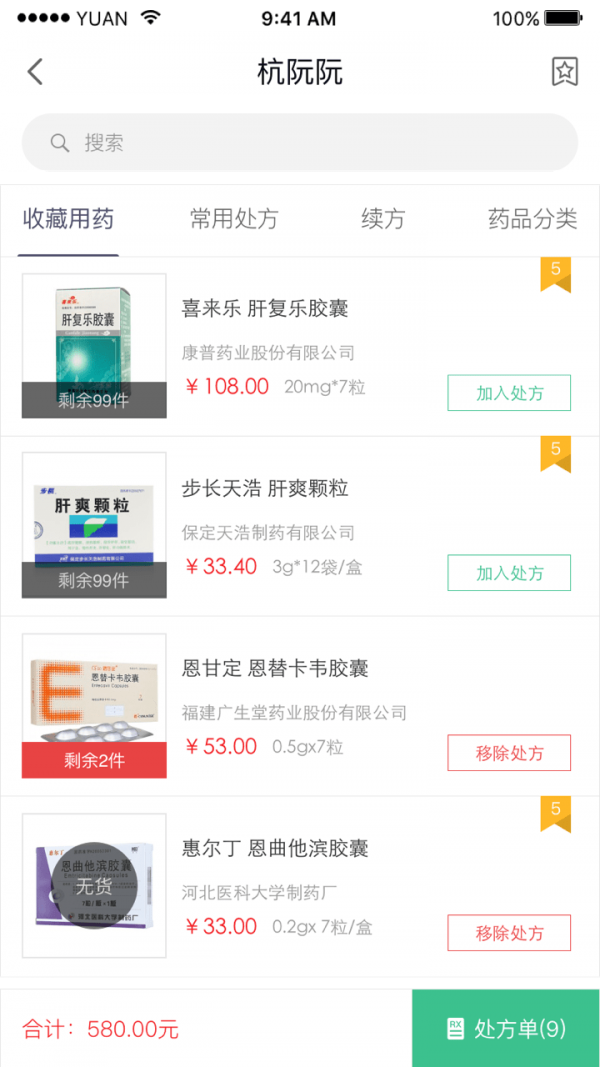The image size is (600, 1067).
Task: View the 恩甘定 恩替卡韦胶囊 details
Action: [x=275, y=668]
